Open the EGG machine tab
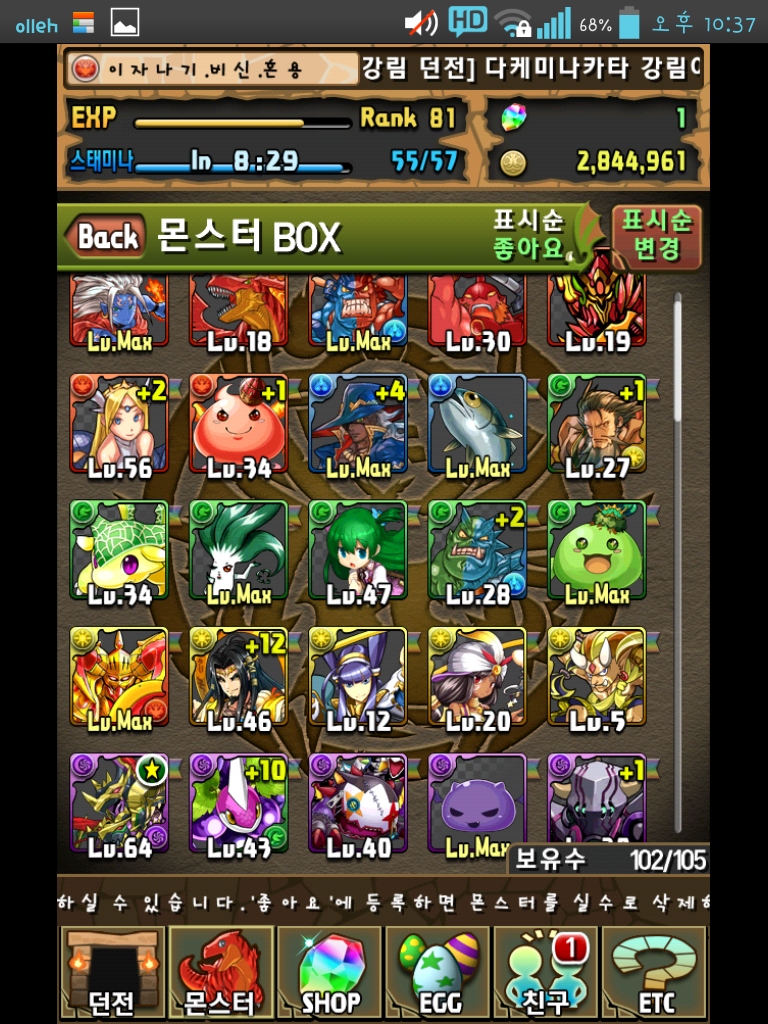The height and width of the screenshot is (1024, 768). [438, 971]
